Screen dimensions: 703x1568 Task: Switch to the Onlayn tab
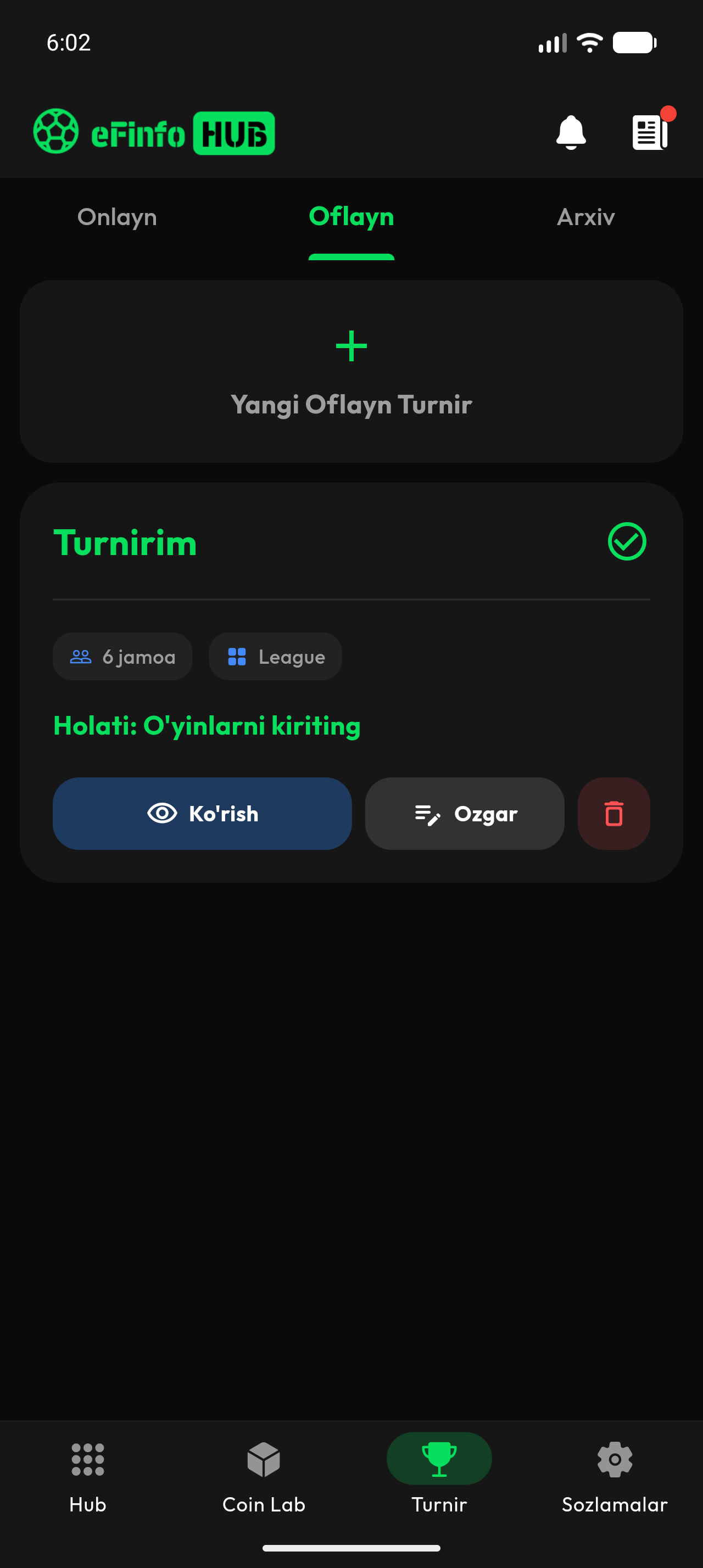pos(117,217)
